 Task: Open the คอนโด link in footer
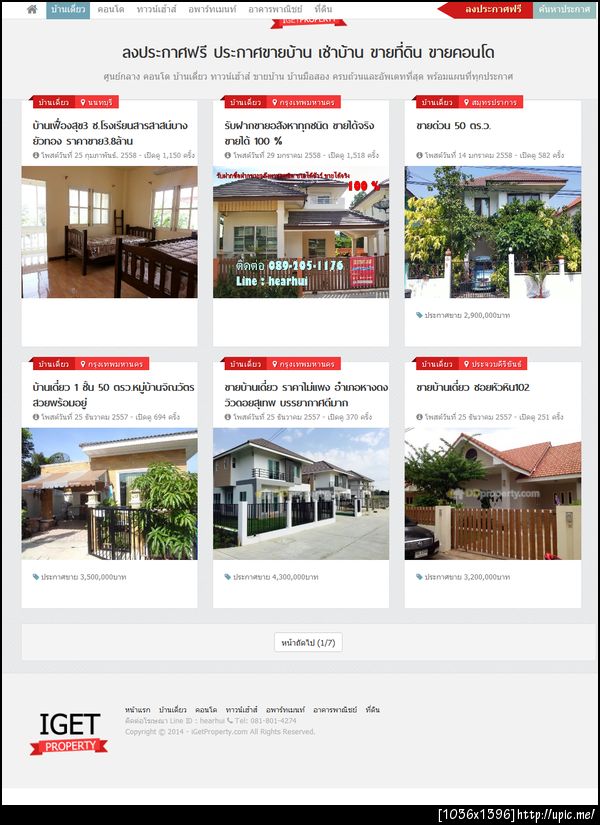point(206,709)
